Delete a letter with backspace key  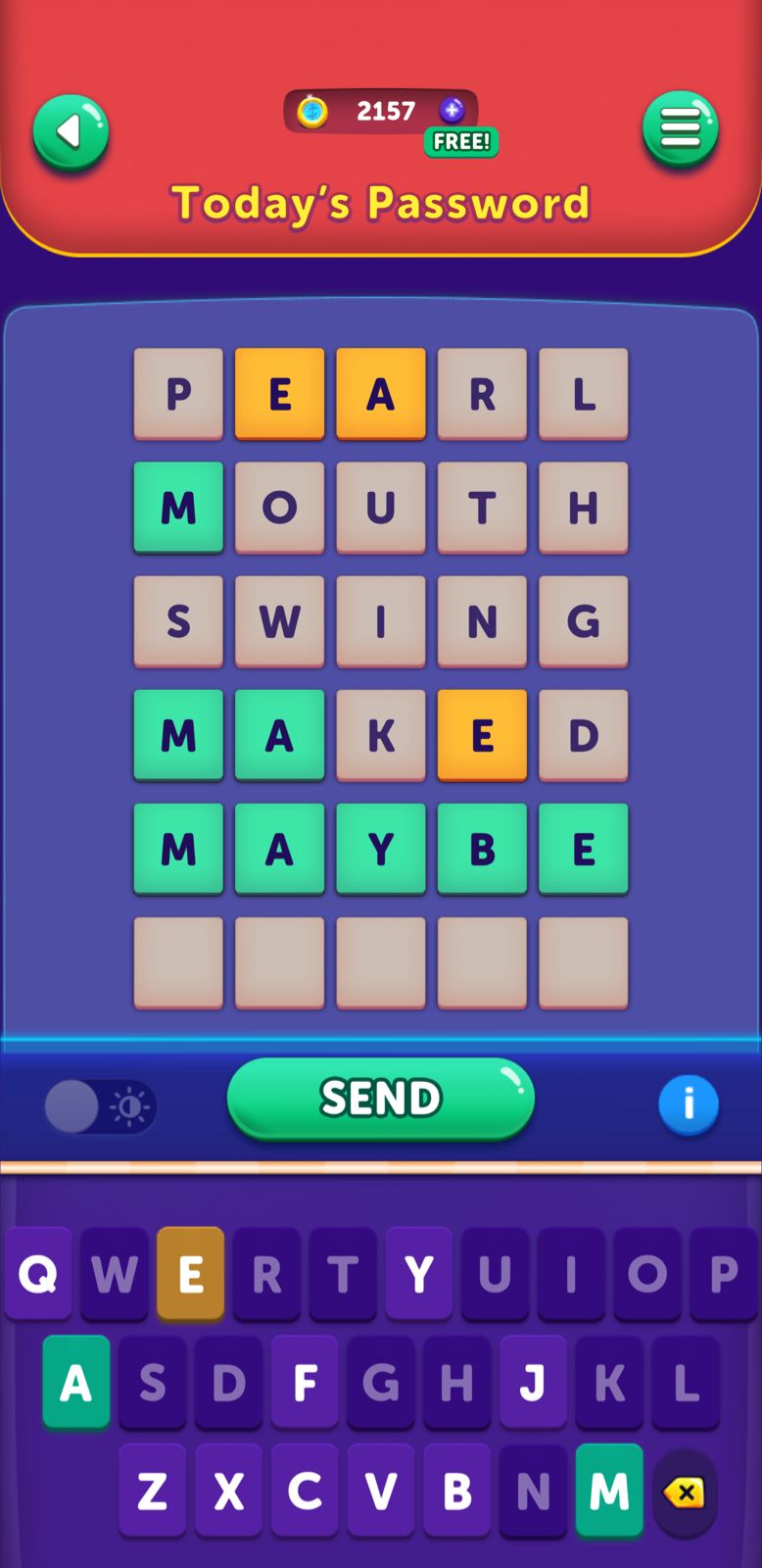click(685, 1493)
